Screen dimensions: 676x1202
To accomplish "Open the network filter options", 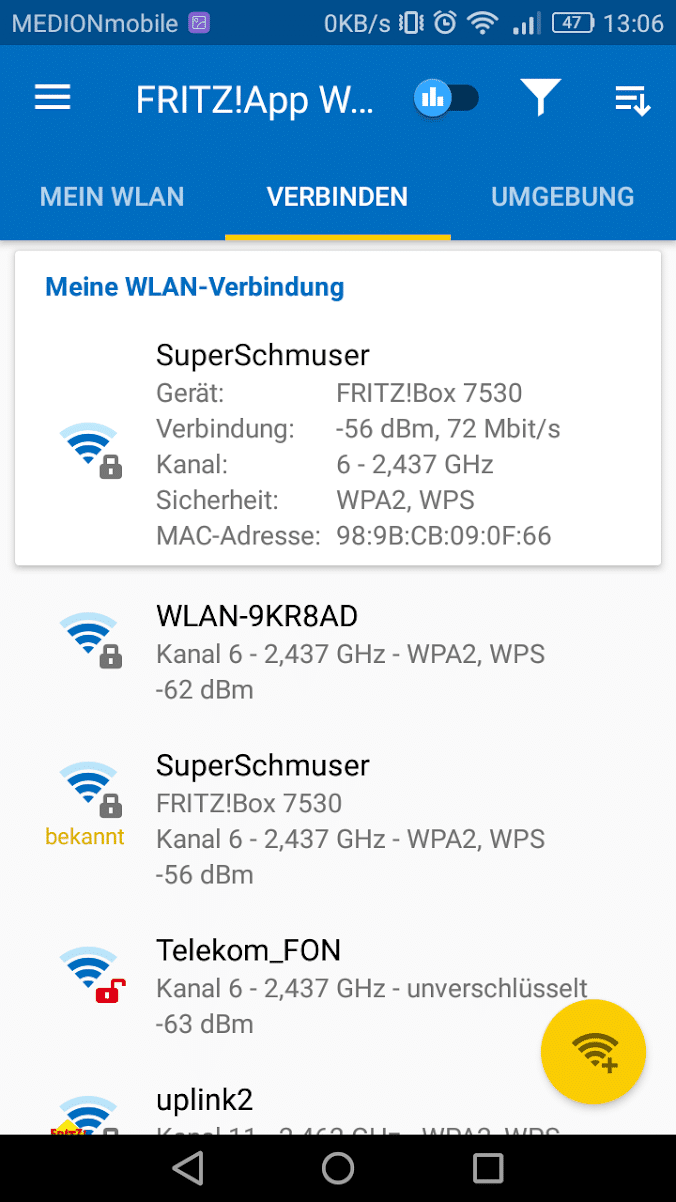I will tap(540, 98).
